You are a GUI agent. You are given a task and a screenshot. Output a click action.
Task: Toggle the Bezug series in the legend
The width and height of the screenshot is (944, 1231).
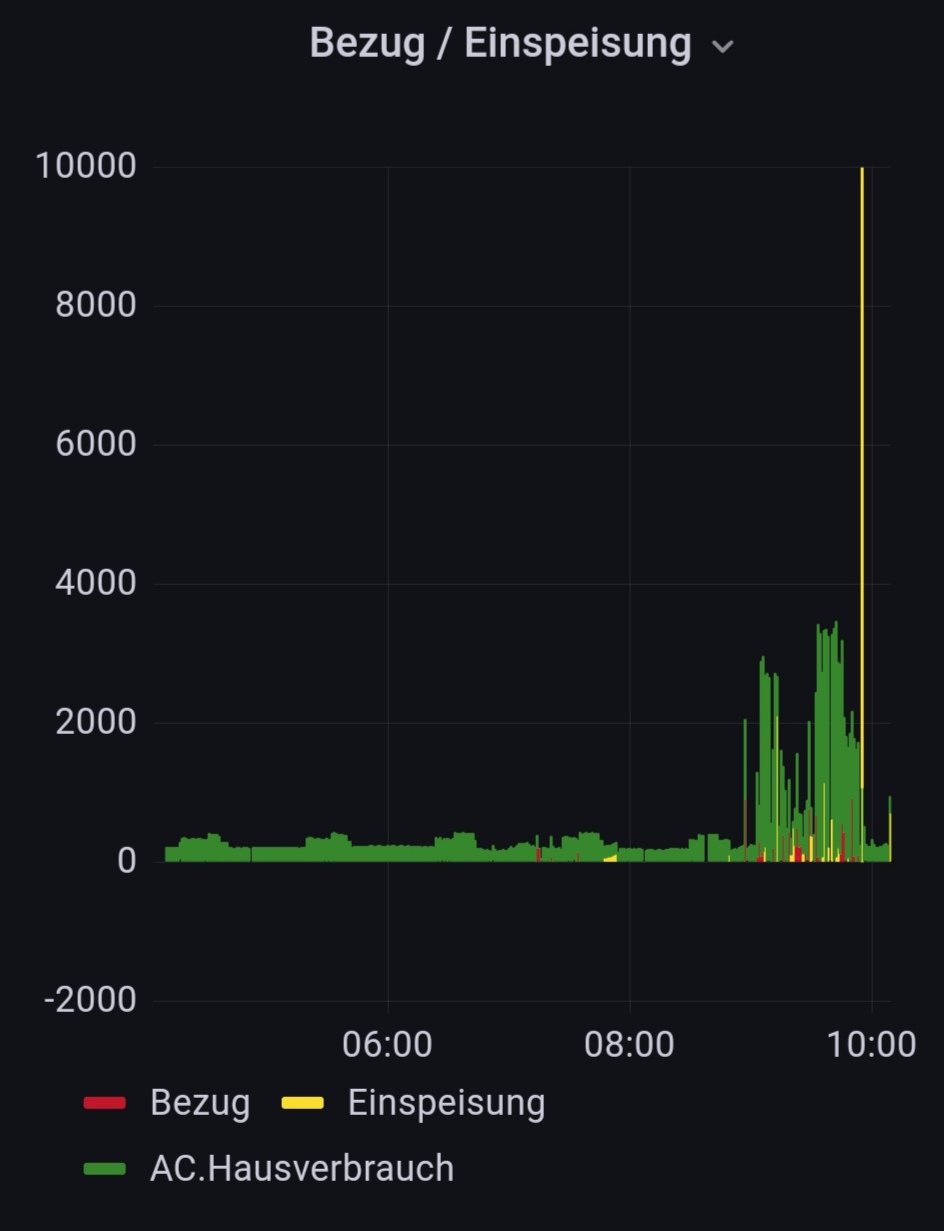click(x=199, y=1103)
